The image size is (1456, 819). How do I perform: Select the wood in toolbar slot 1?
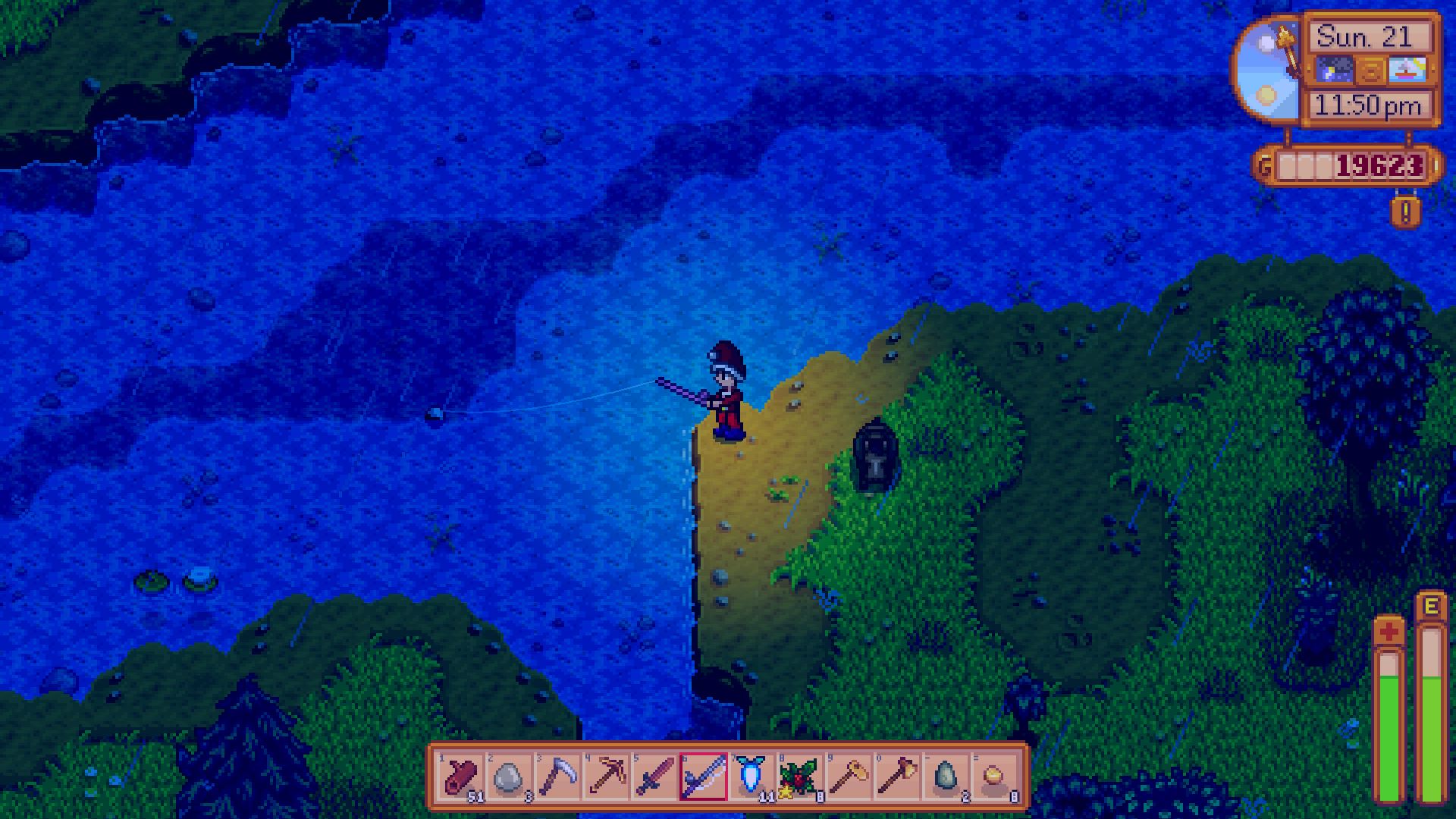point(460,777)
